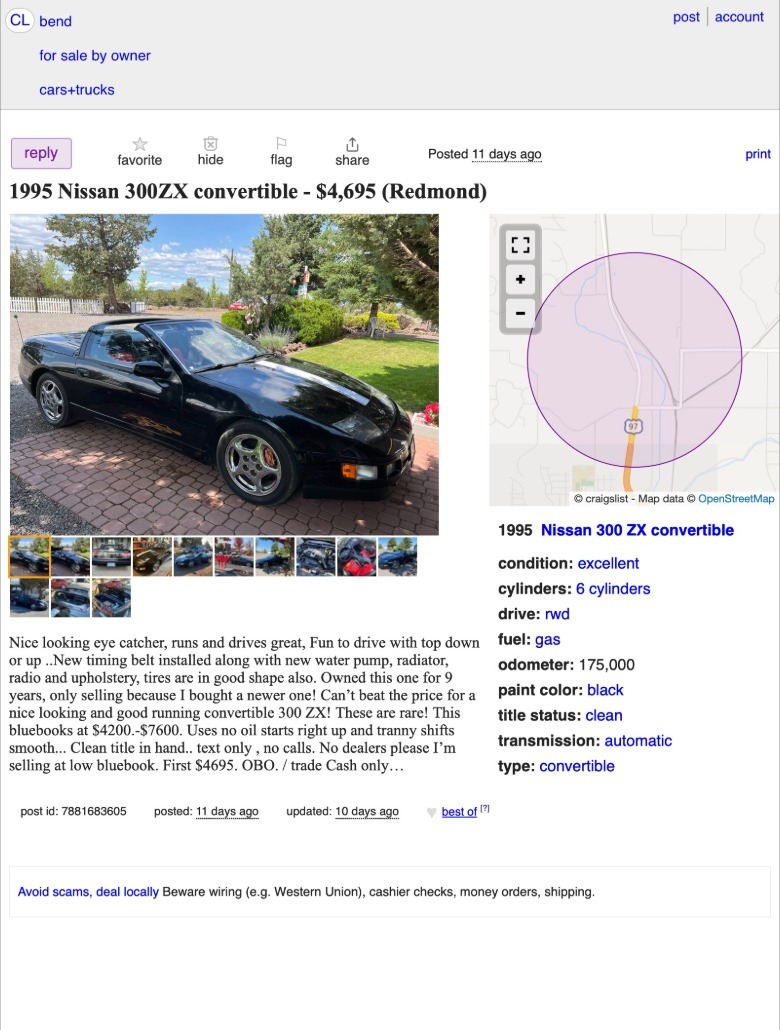Open the post link in header

[x=686, y=17]
